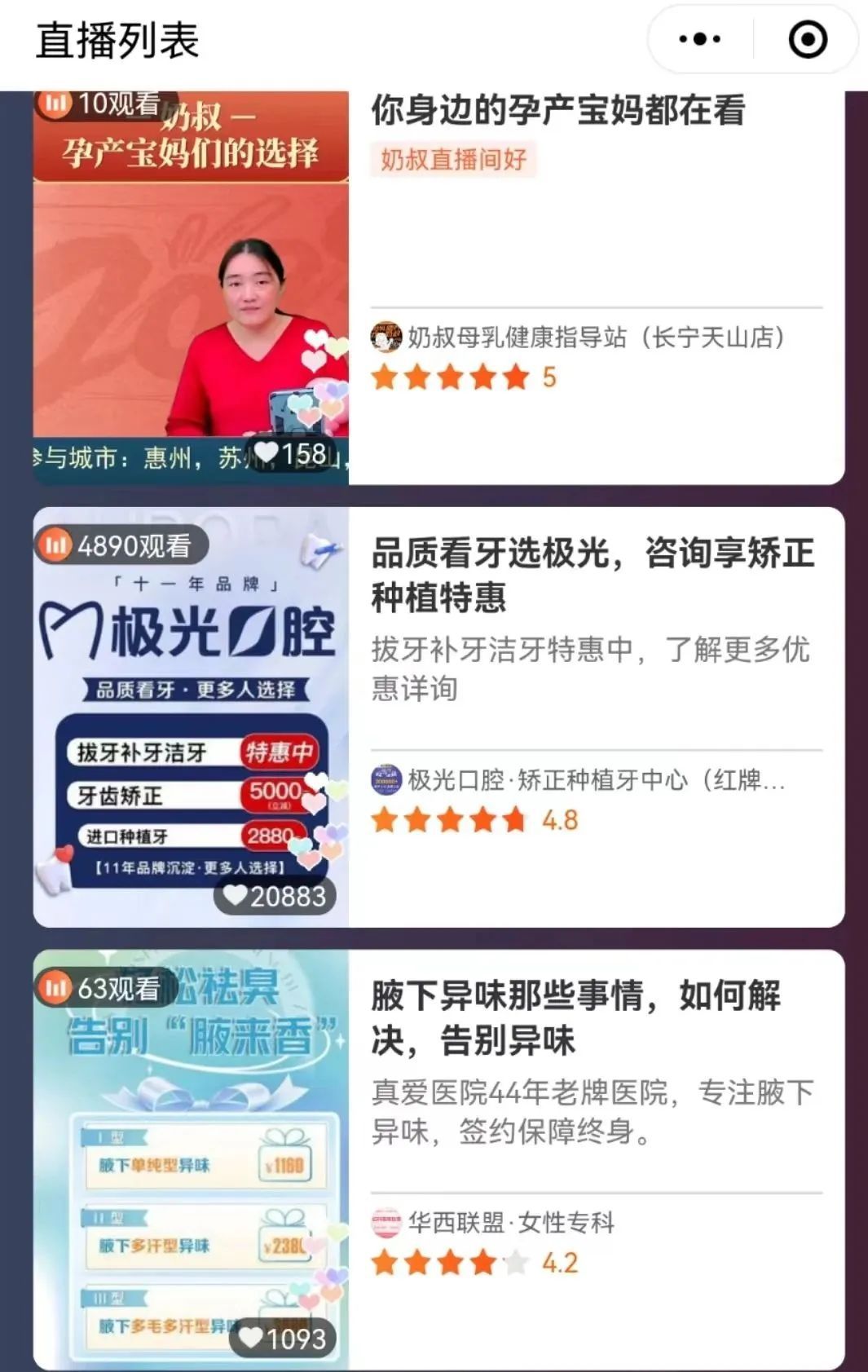The image size is (868, 1372).
Task: View shop 华西联盟·女性专科
Action: 511,1223
